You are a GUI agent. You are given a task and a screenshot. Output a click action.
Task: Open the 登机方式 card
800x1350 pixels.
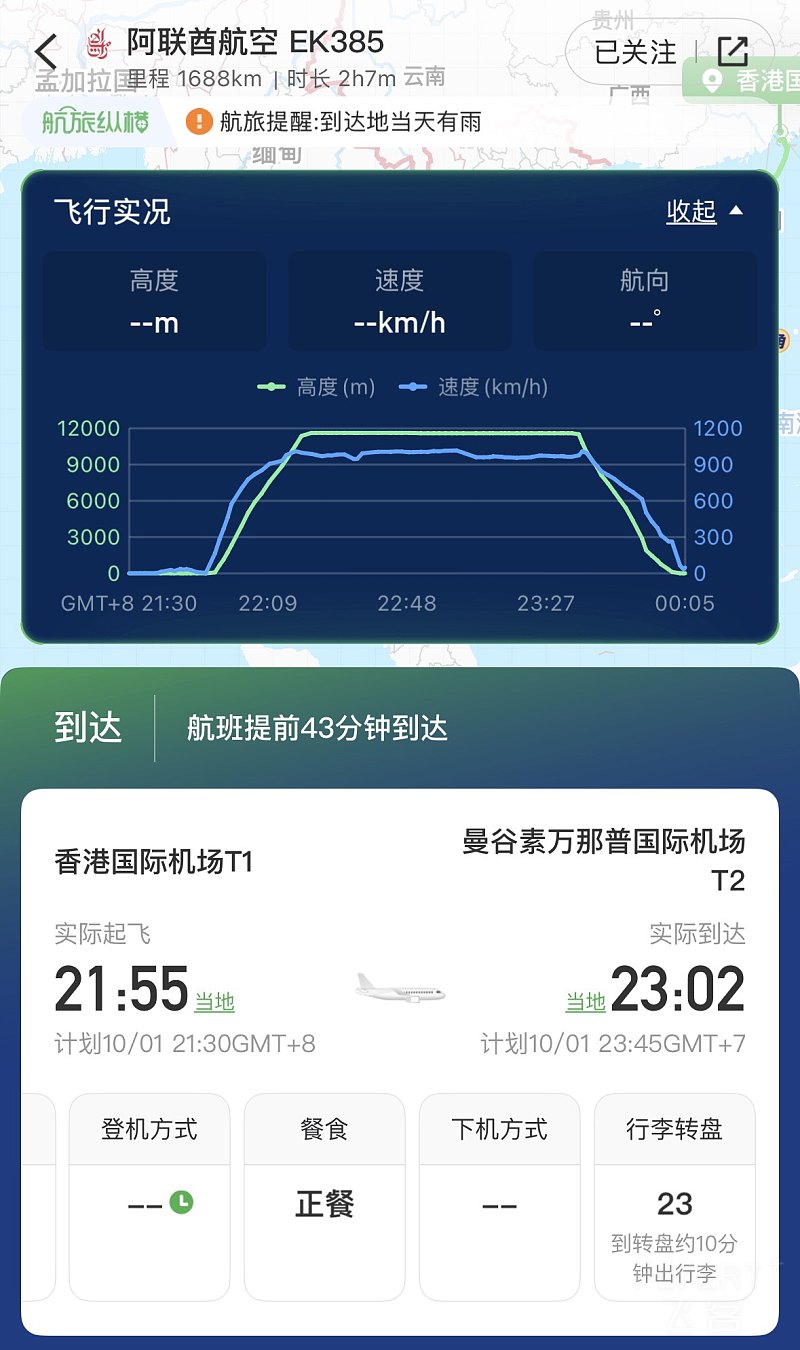150,1196
